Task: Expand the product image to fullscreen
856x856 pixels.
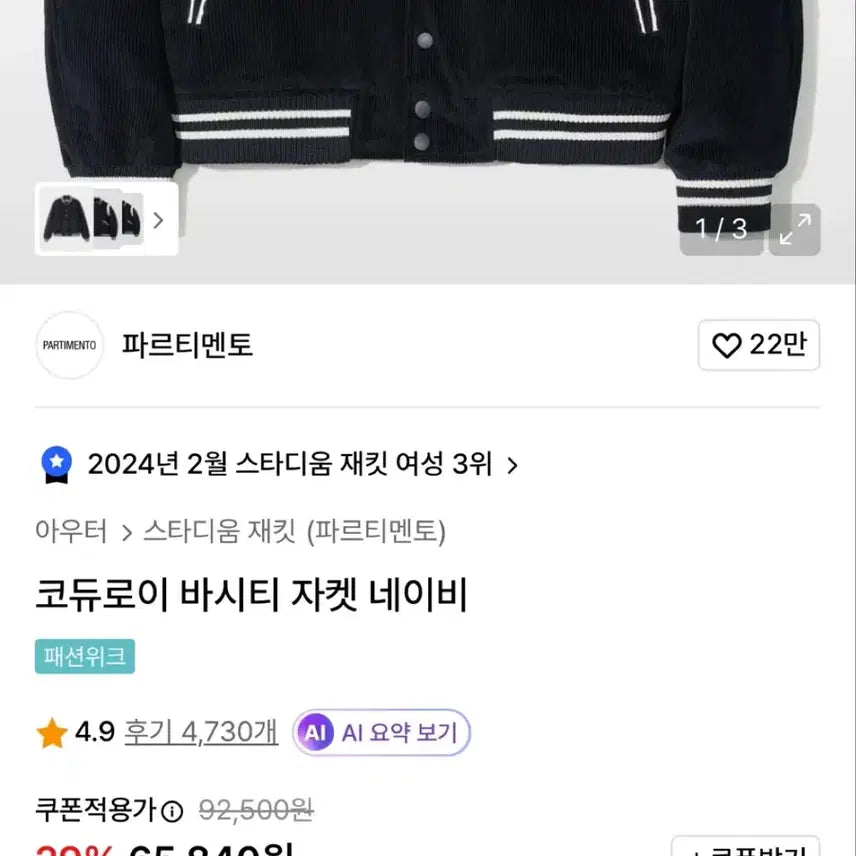Action: [794, 229]
